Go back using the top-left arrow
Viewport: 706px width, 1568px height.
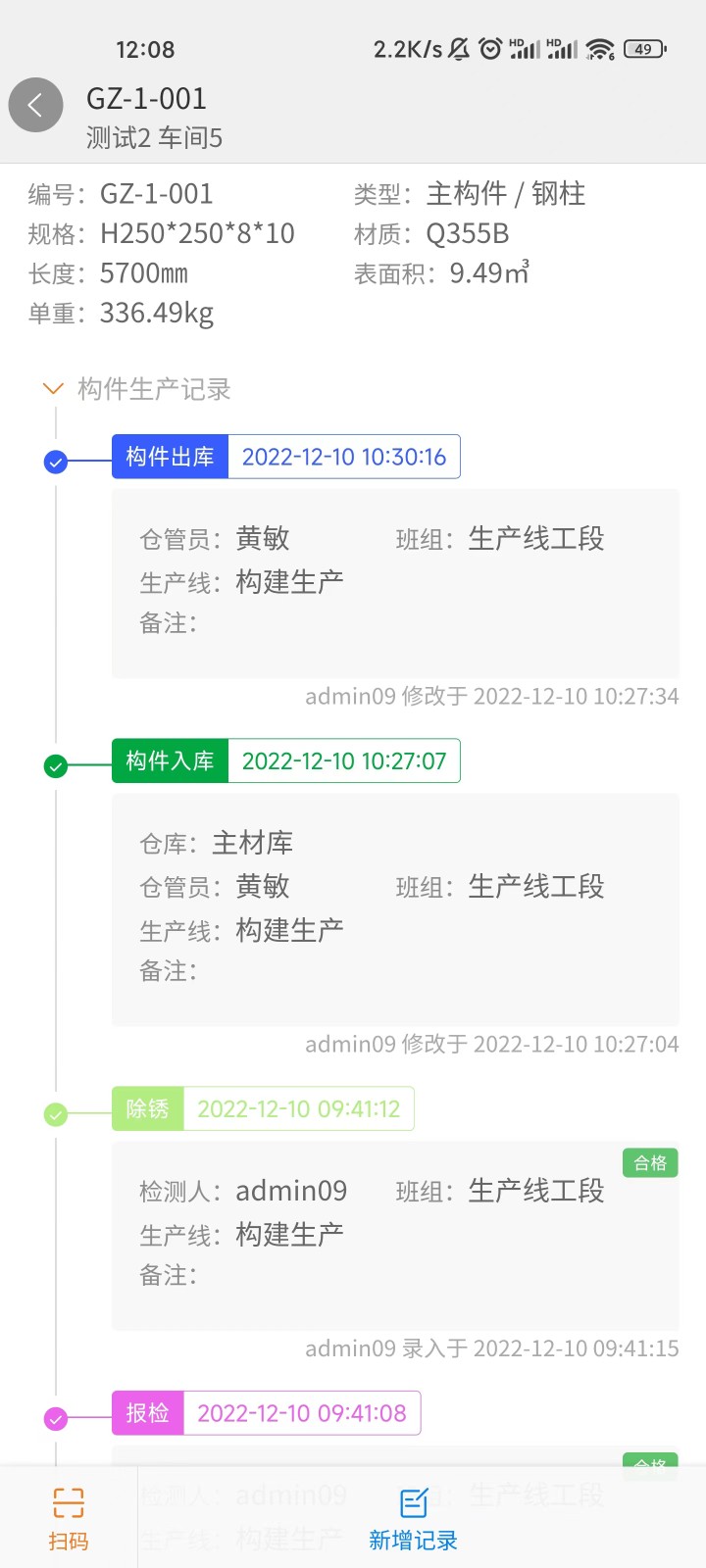pos(36,105)
